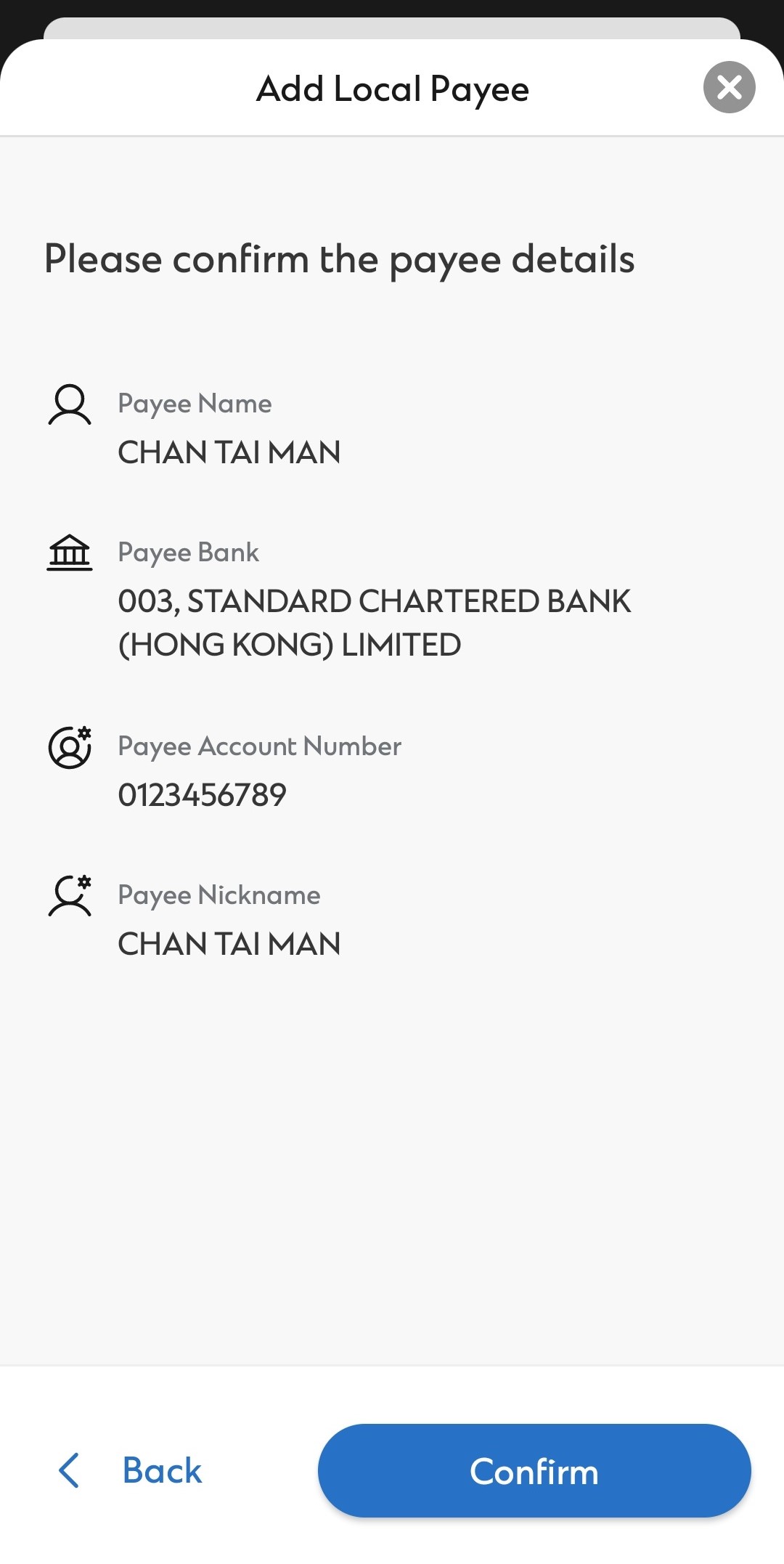784x1564 pixels.
Task: Click the Payee Nickname icon
Action: 68,898
